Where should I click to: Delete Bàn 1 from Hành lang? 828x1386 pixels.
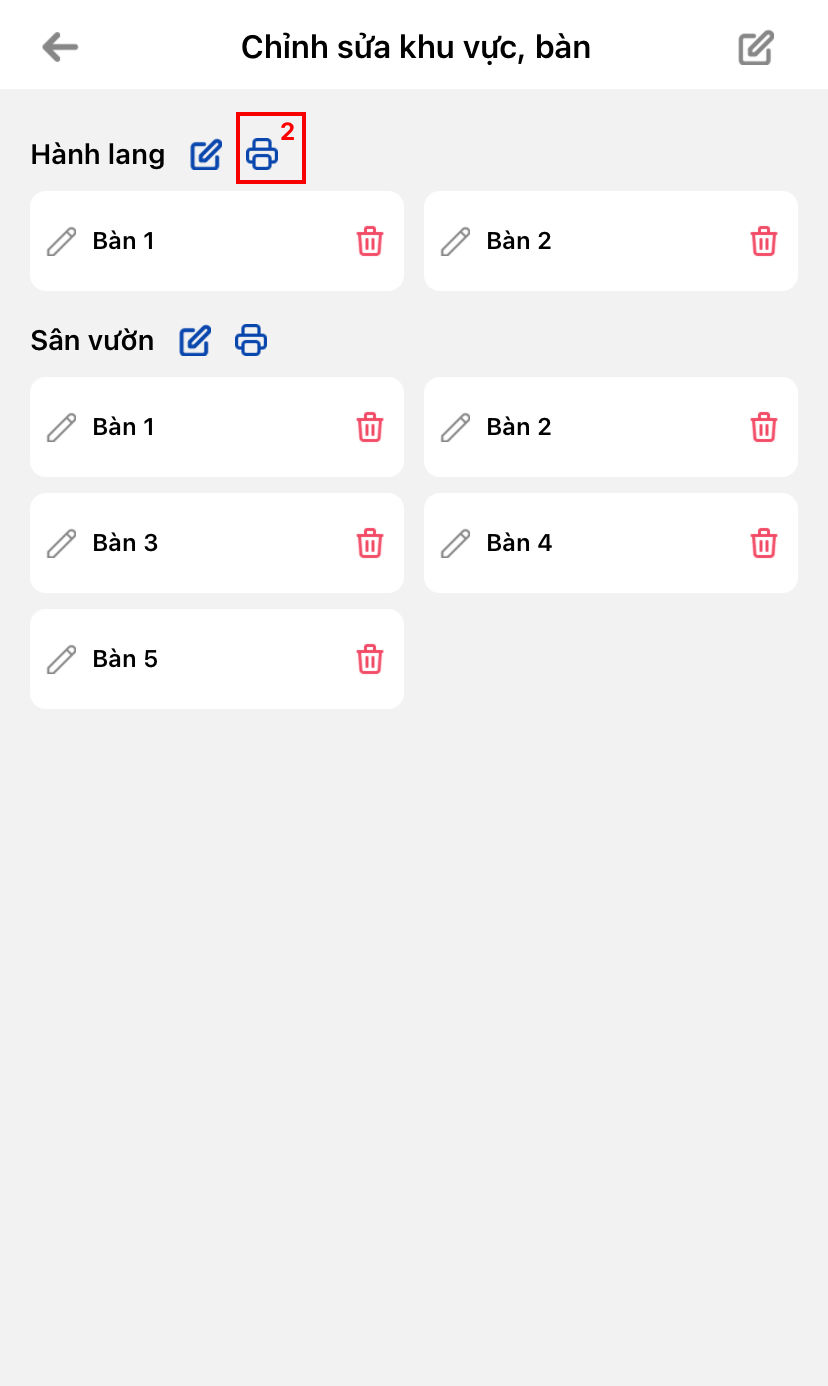click(x=370, y=241)
